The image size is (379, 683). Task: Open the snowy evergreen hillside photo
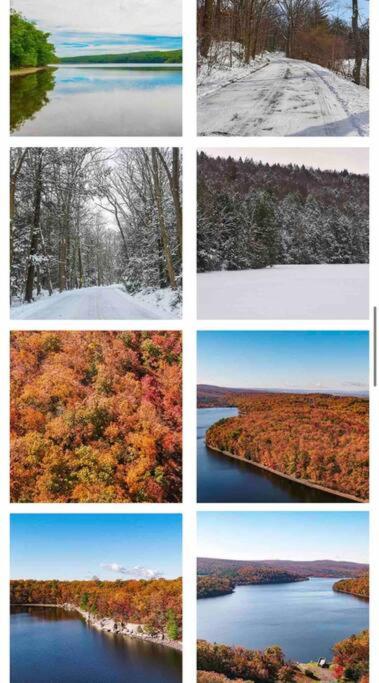(x=283, y=233)
